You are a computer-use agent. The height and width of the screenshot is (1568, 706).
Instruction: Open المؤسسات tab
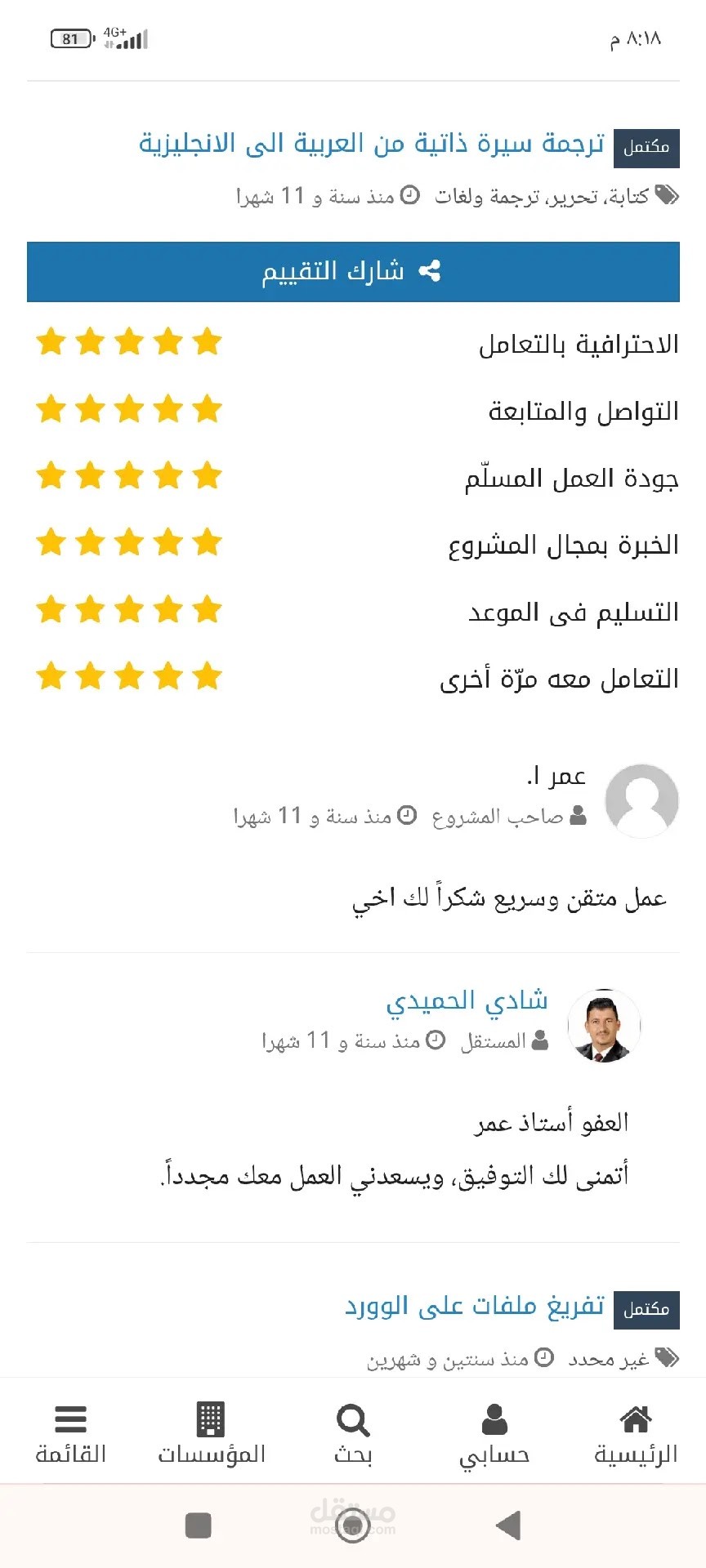(x=212, y=1434)
